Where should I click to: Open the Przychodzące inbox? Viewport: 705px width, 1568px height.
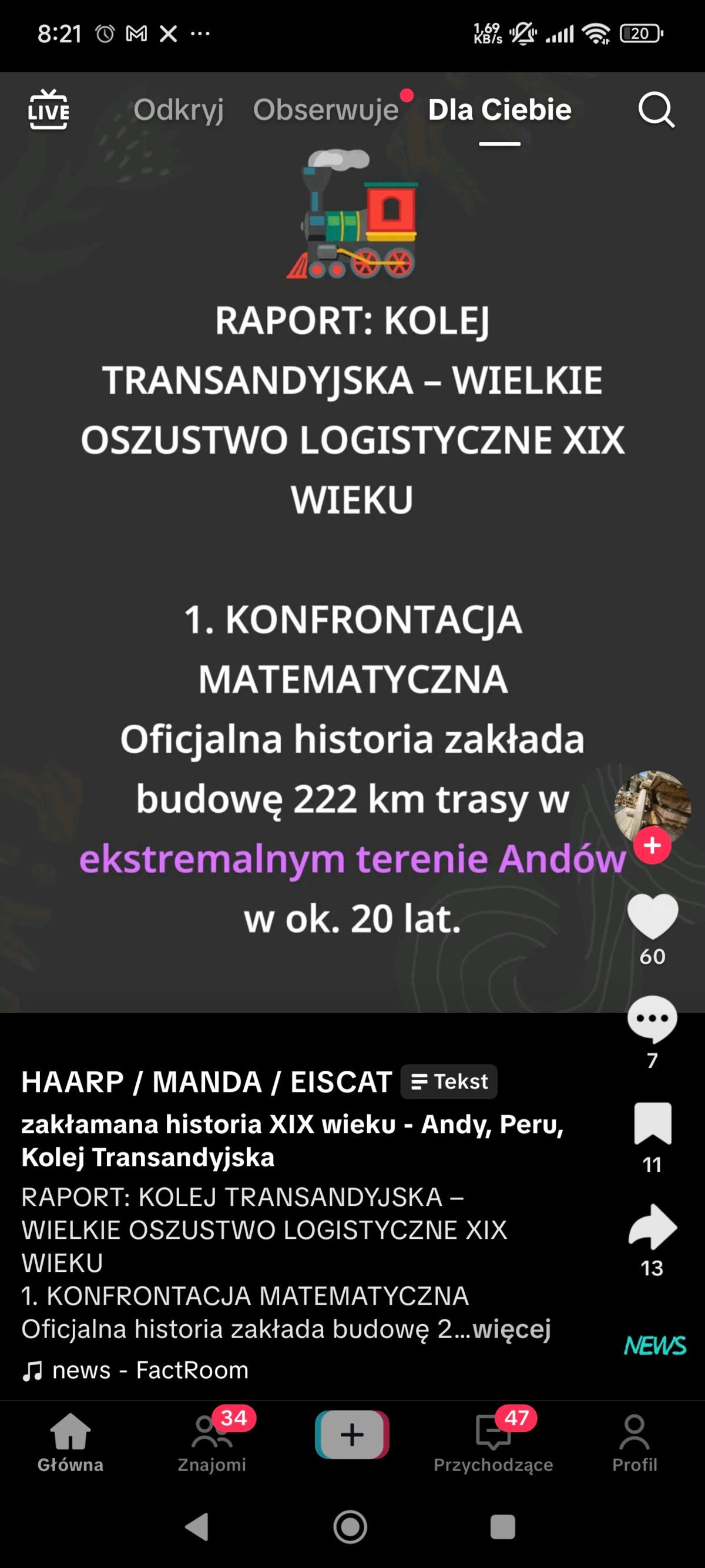[x=493, y=1443]
